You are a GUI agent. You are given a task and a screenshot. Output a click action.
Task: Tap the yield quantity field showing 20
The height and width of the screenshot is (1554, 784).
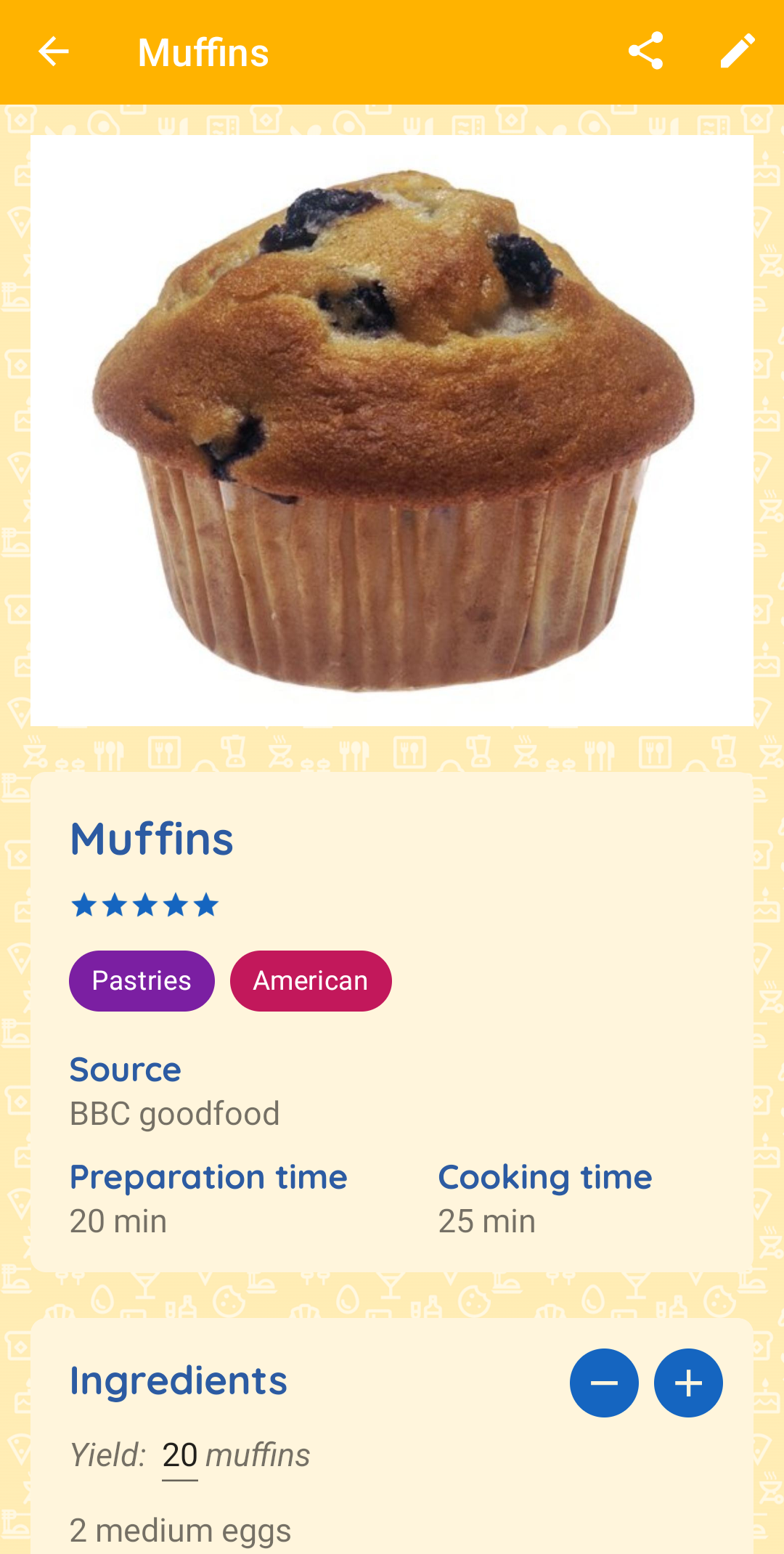pos(180,1456)
